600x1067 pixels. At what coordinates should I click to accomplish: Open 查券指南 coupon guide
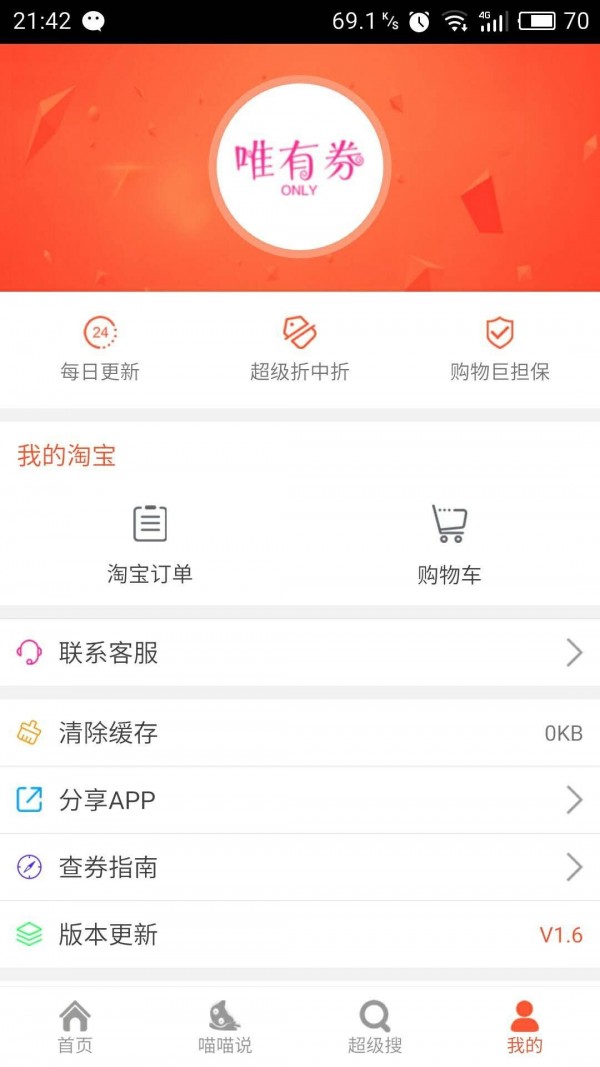tap(300, 867)
